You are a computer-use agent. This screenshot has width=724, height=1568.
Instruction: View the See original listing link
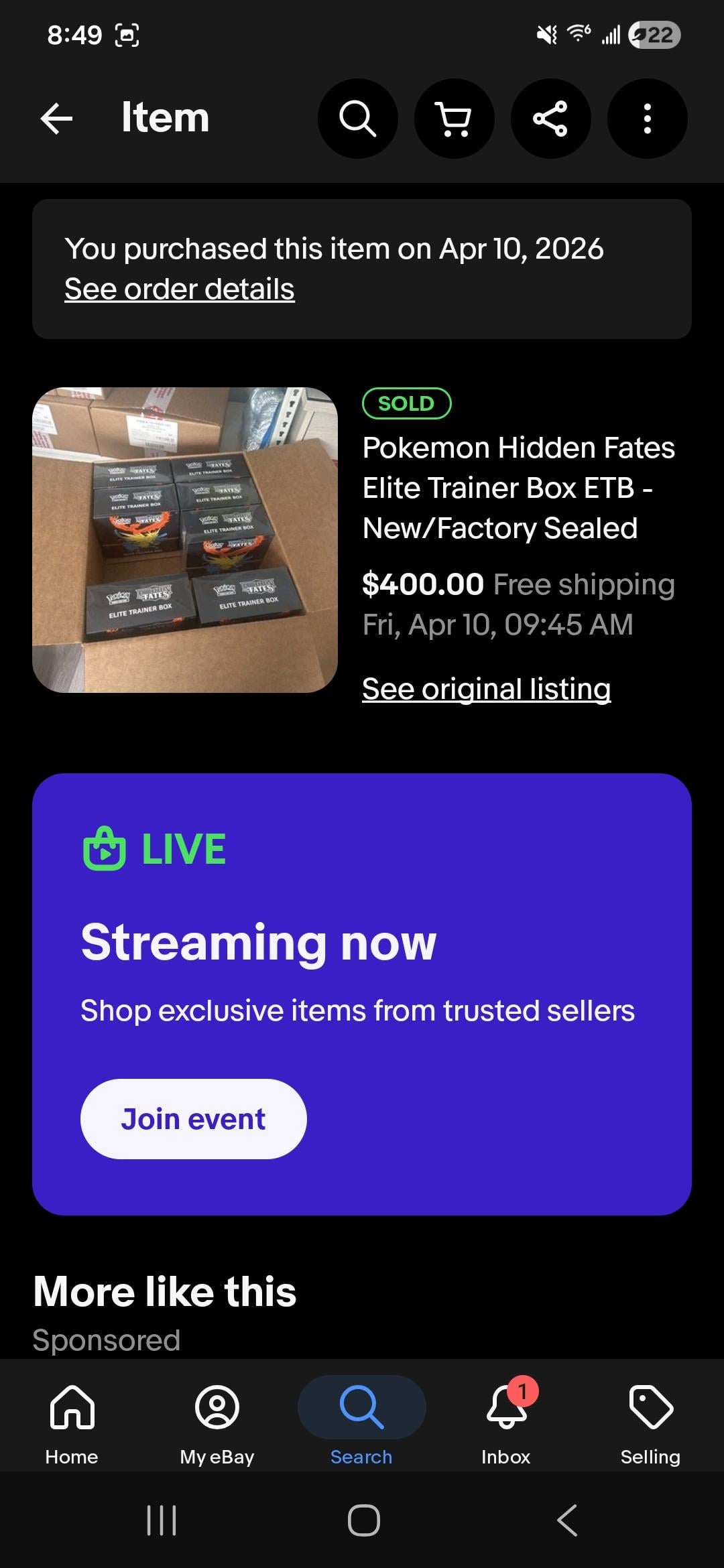point(486,689)
